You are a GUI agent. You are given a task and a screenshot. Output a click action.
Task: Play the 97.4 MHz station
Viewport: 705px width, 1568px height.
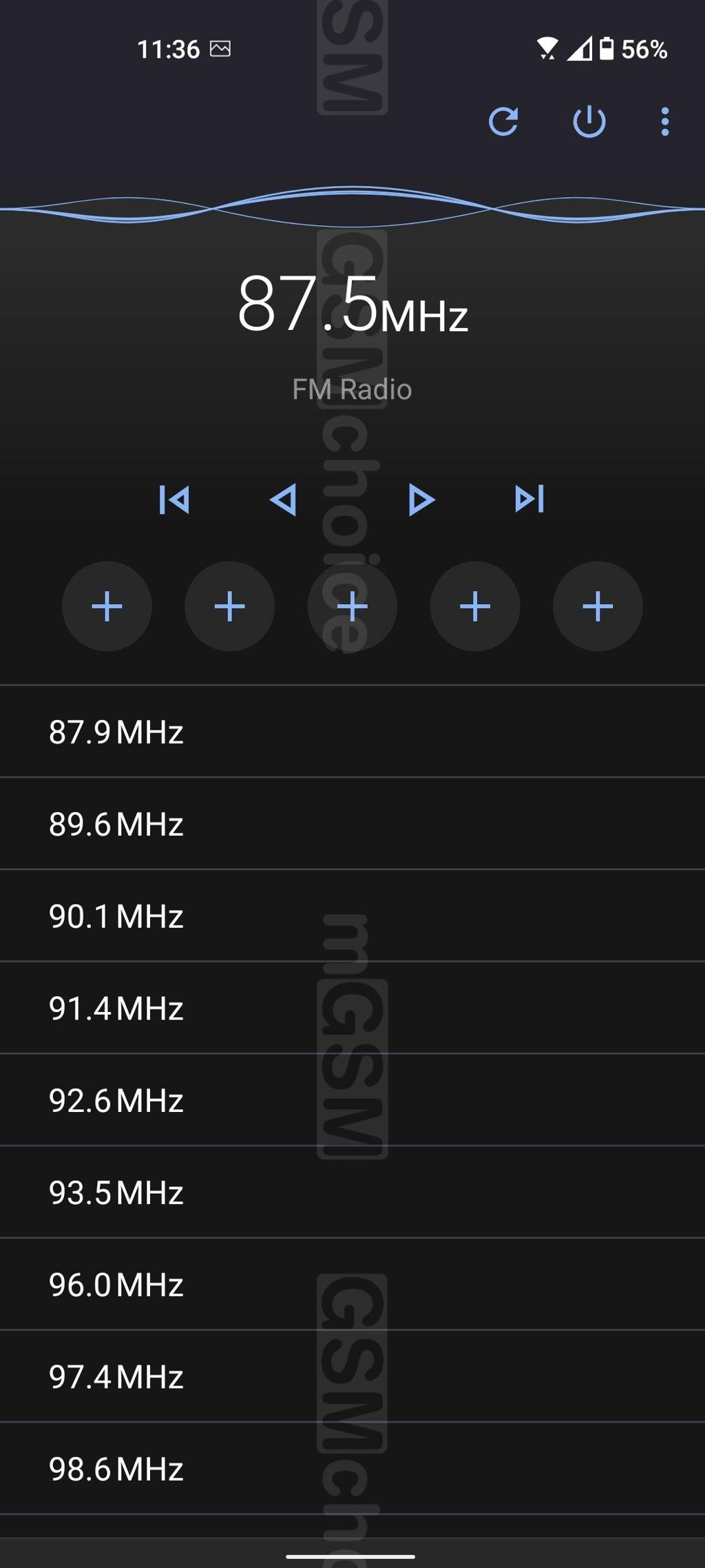[352, 1376]
